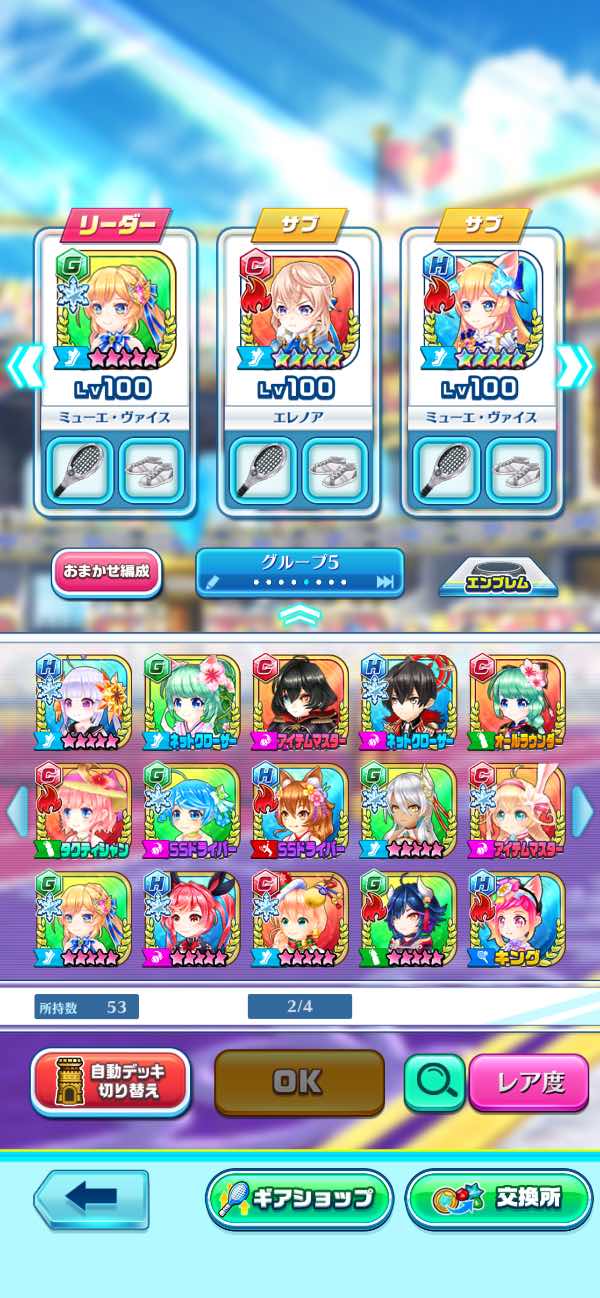Open the ギアショップ gear shop
The width and height of the screenshot is (600, 1298).
pos(300,1199)
